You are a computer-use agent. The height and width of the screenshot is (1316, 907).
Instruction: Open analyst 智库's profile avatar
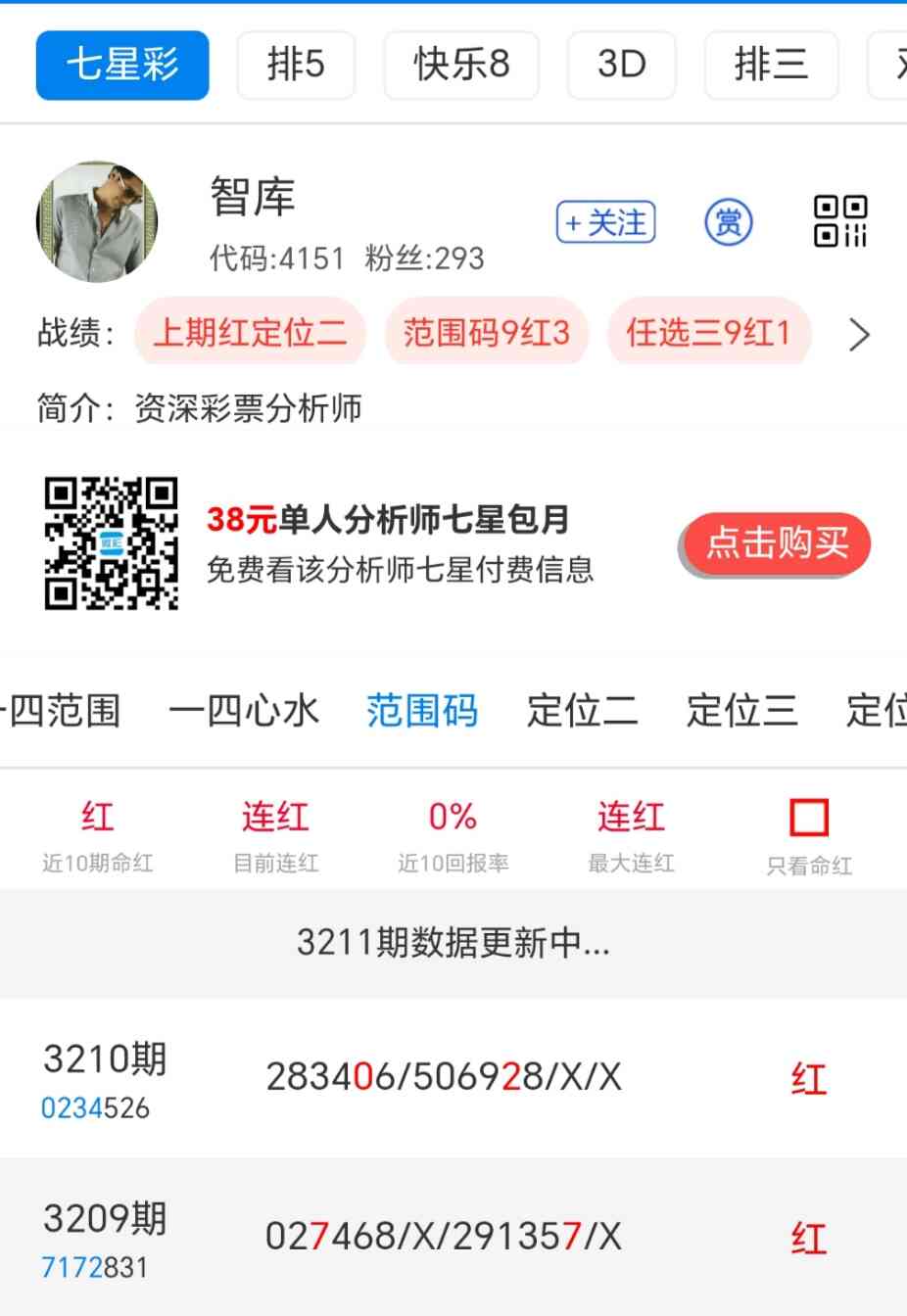click(x=96, y=221)
